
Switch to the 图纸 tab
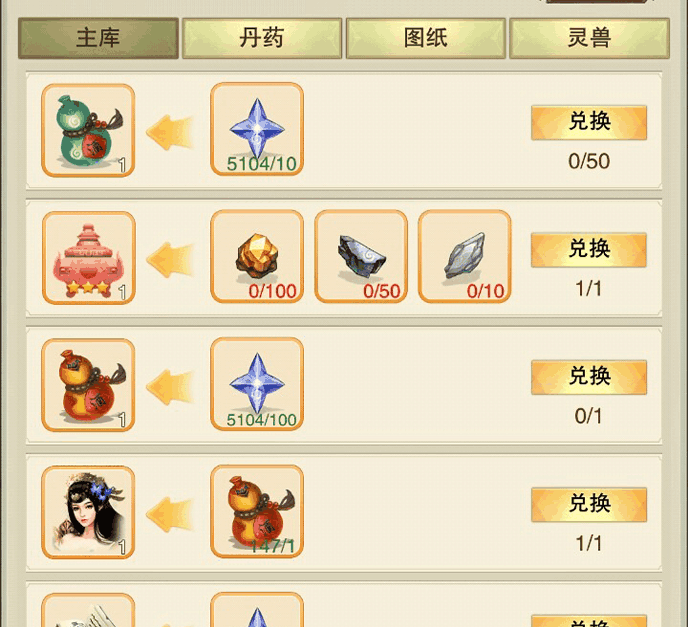tap(425, 39)
